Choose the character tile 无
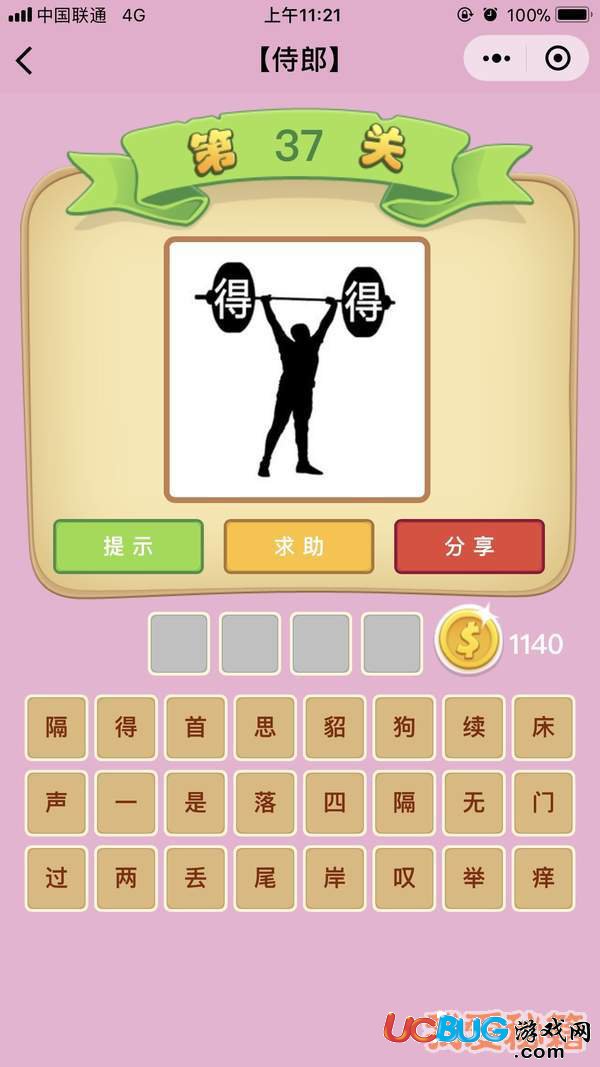 click(474, 803)
